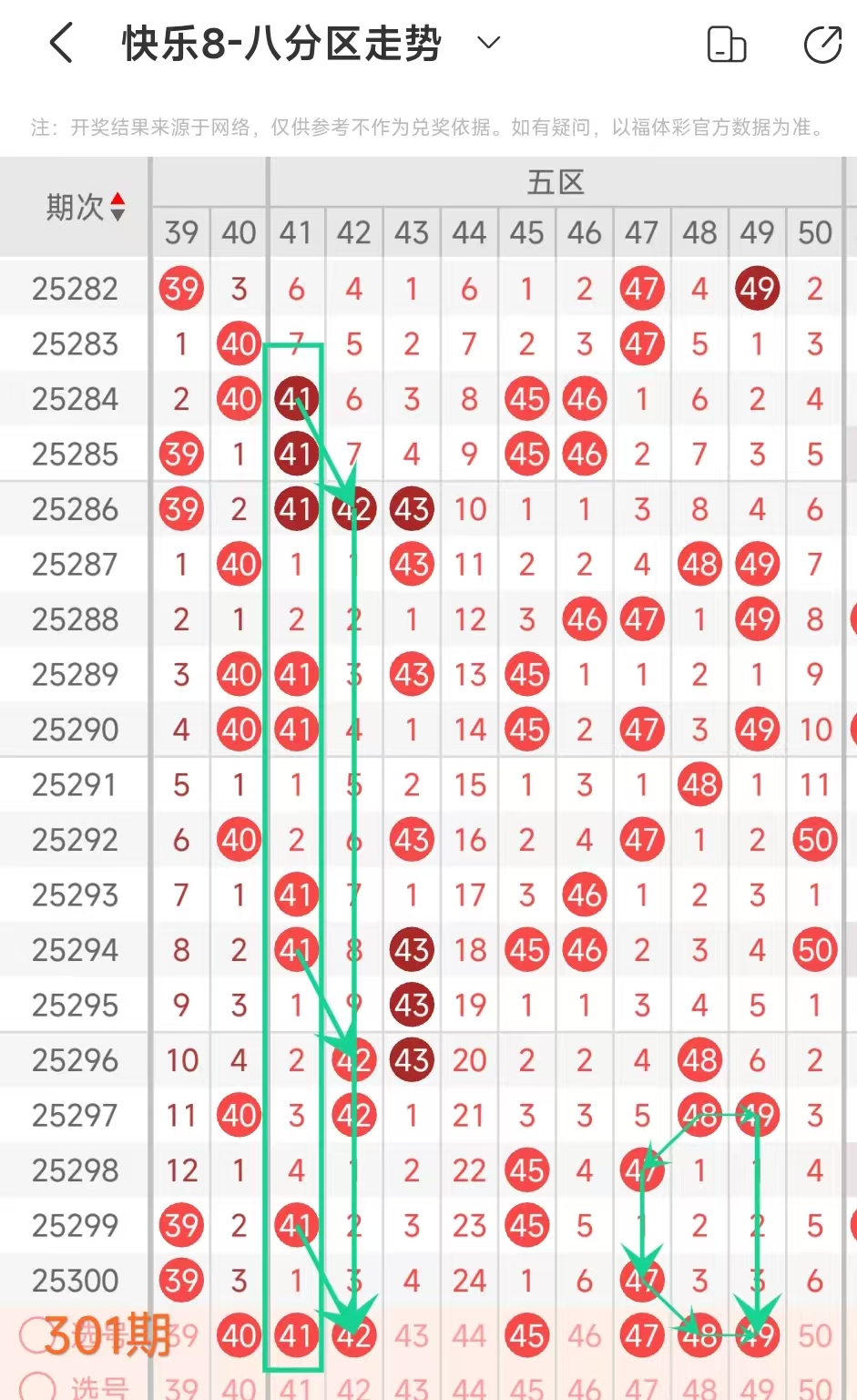
Task: Go back using the arrow
Action: click(x=61, y=43)
